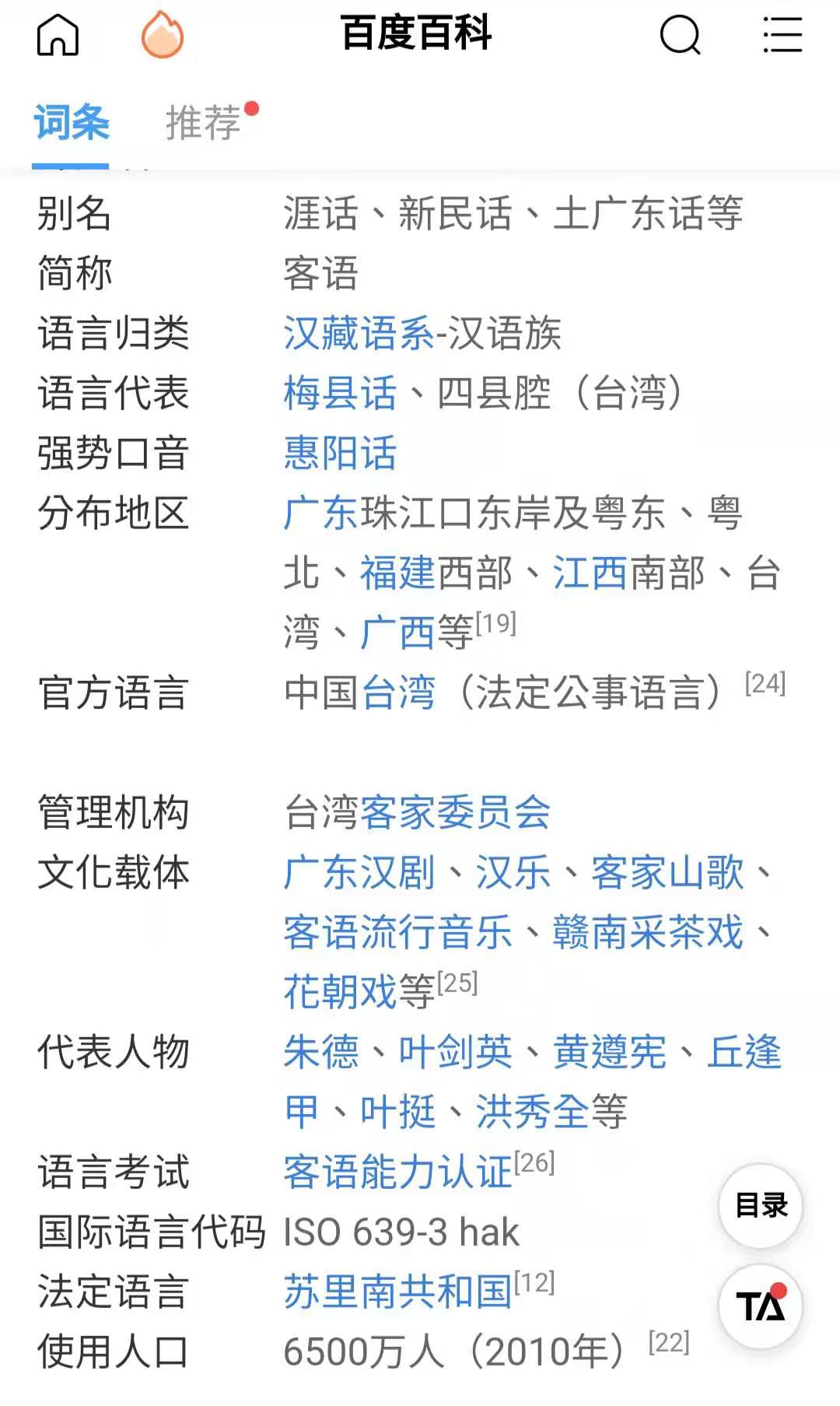The height and width of the screenshot is (1406, 840).
Task: Open the 客家山歌 link
Action: tap(667, 872)
